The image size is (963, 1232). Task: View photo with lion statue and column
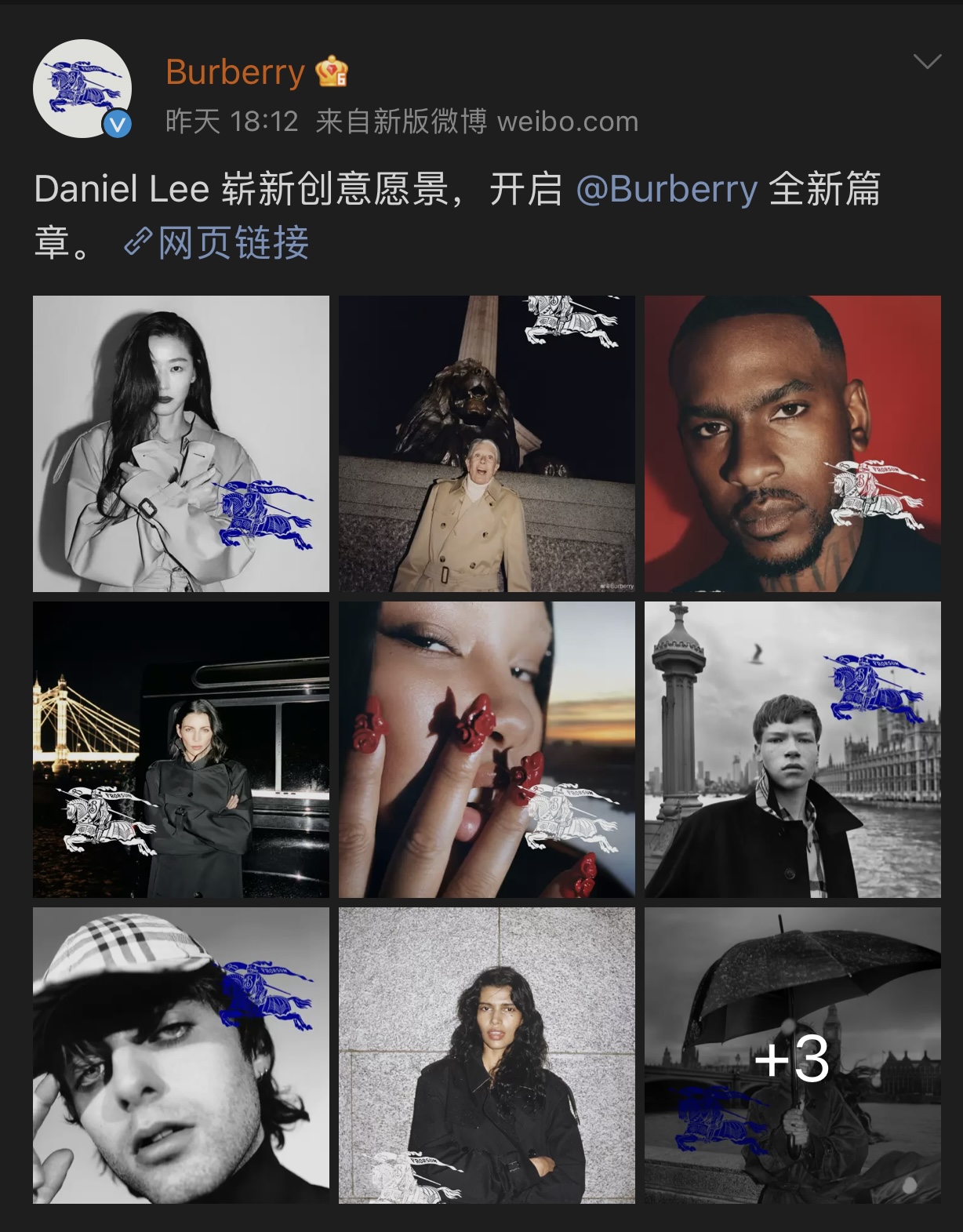tap(486, 443)
